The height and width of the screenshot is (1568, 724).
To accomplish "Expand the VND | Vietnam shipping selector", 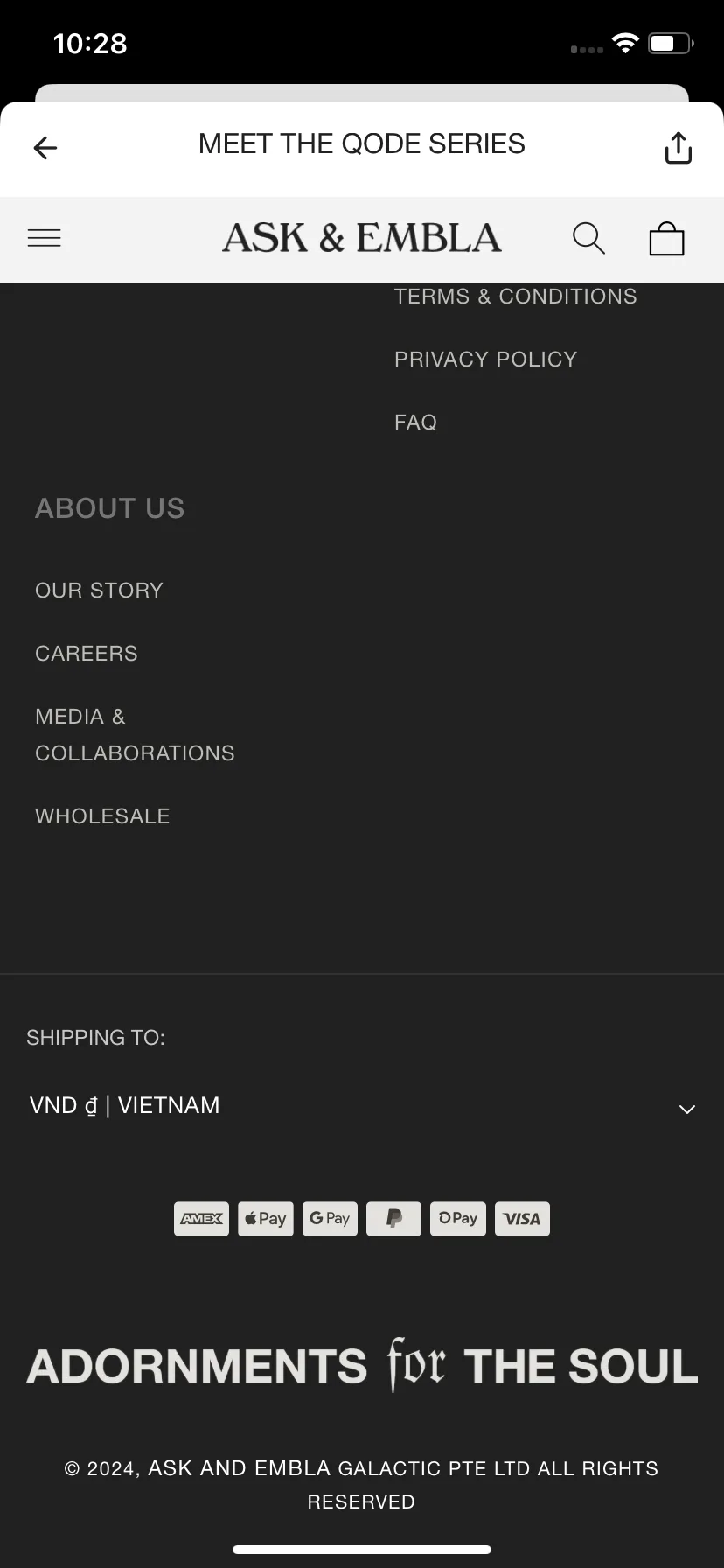I will [x=362, y=1106].
